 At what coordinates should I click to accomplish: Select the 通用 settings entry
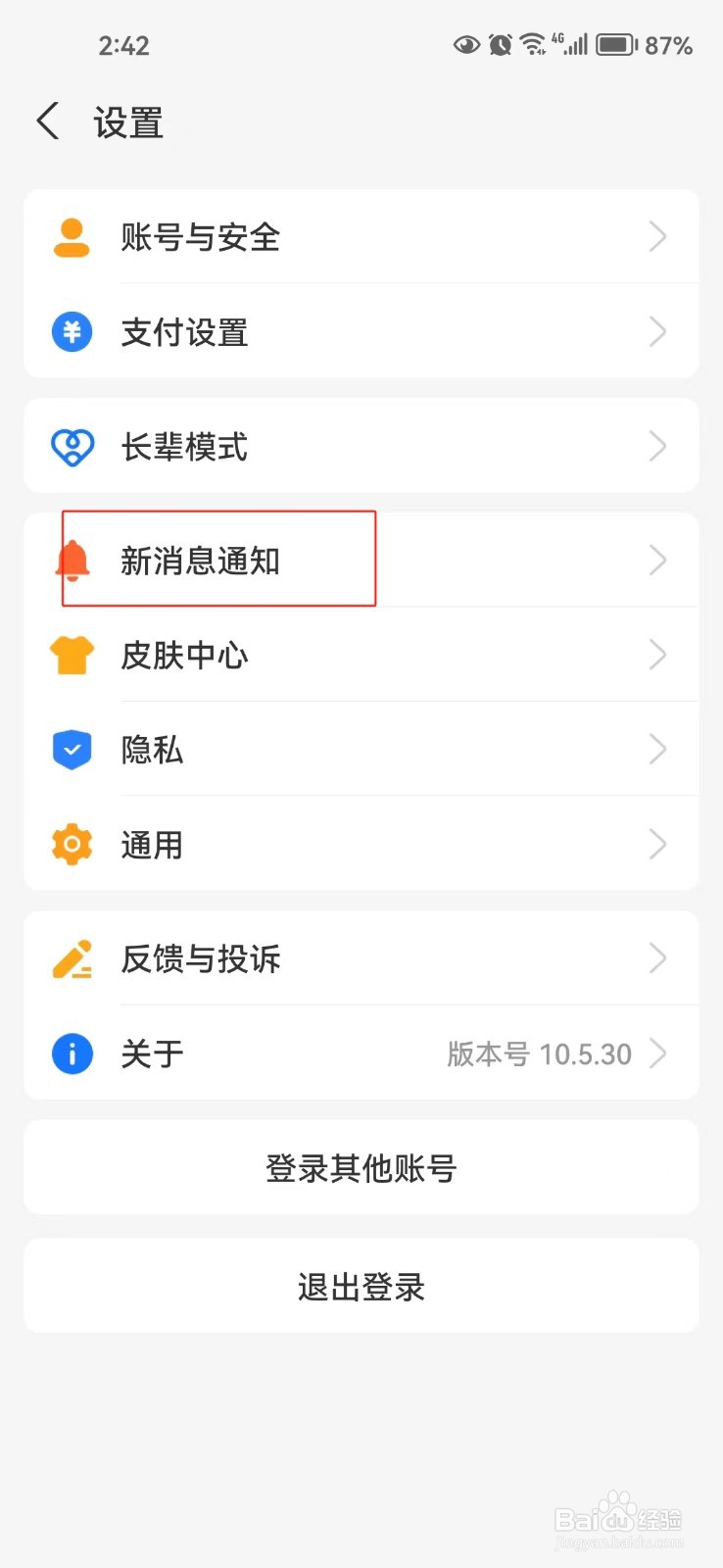point(361,844)
